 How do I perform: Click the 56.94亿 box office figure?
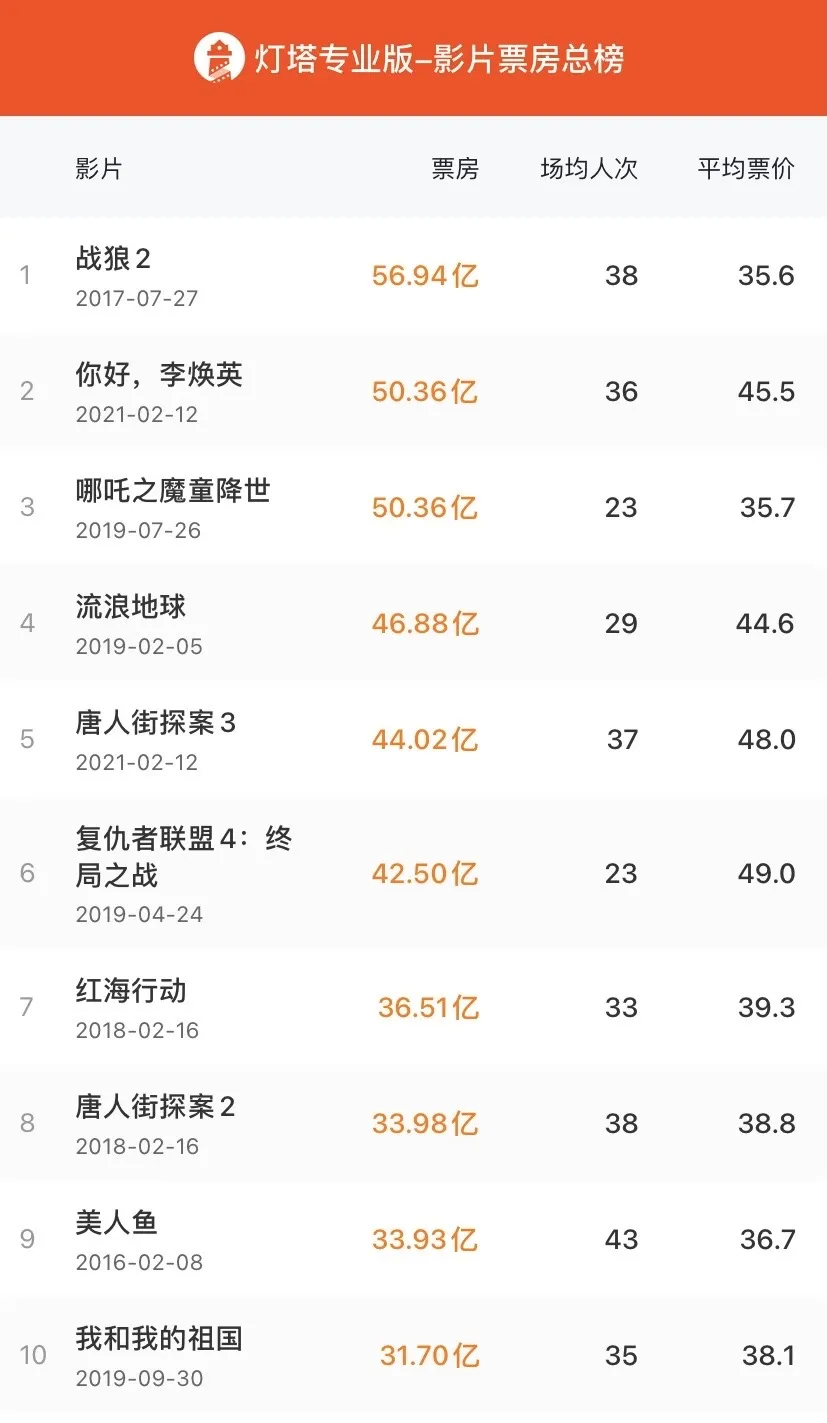424,275
